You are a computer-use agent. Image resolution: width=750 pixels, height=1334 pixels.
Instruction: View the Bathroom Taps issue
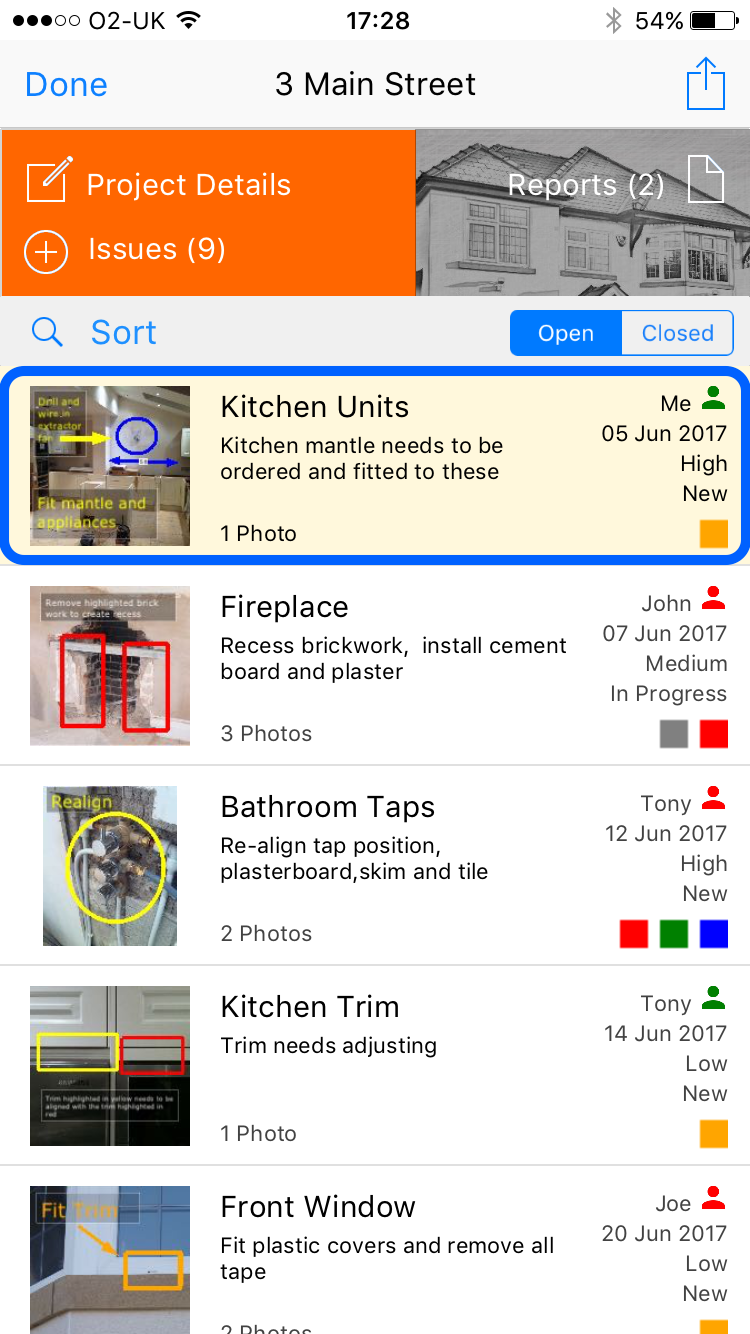coord(375,866)
